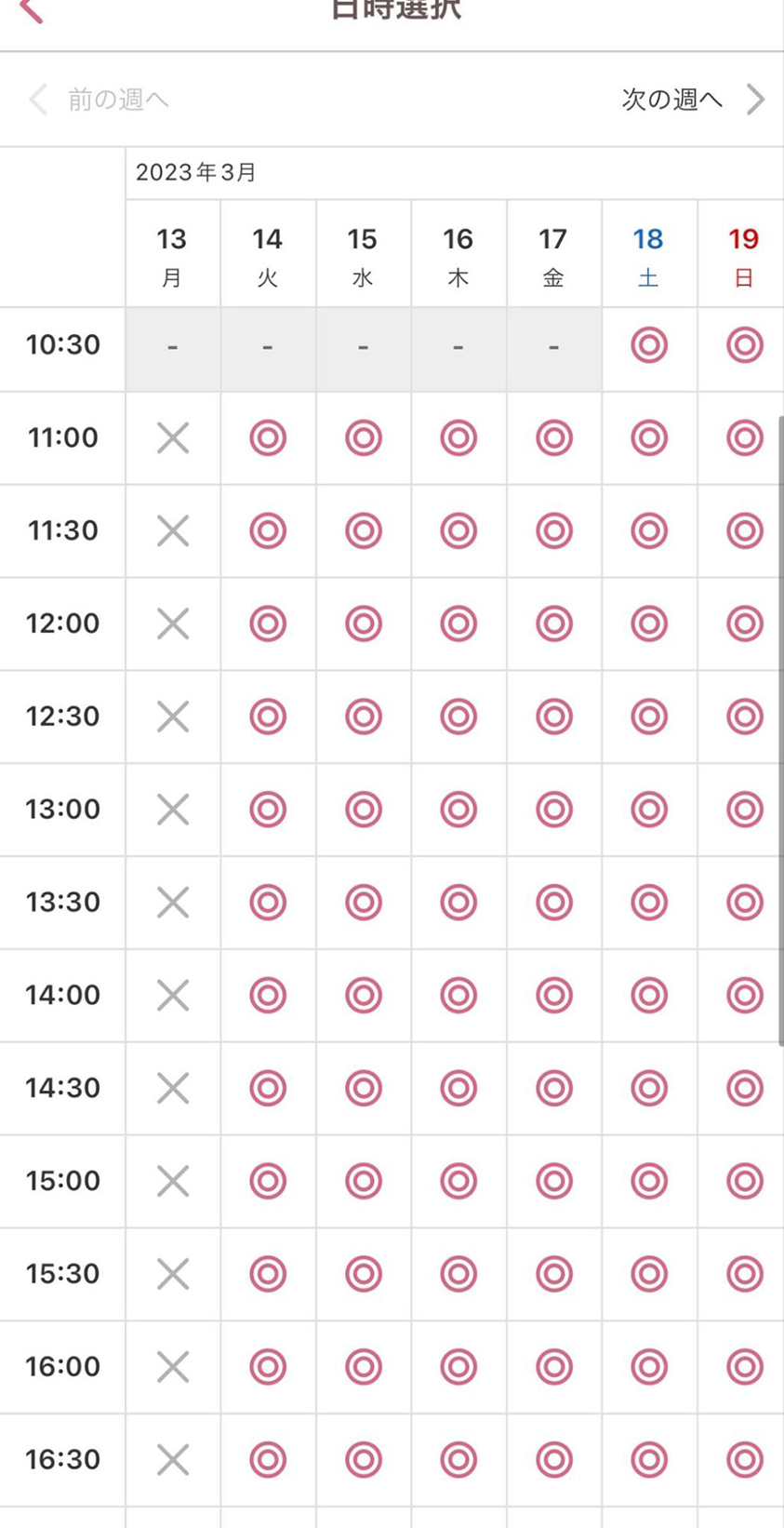Image resolution: width=784 pixels, height=1528 pixels.
Task: Go back using the top-left arrow
Action: tap(32, 9)
